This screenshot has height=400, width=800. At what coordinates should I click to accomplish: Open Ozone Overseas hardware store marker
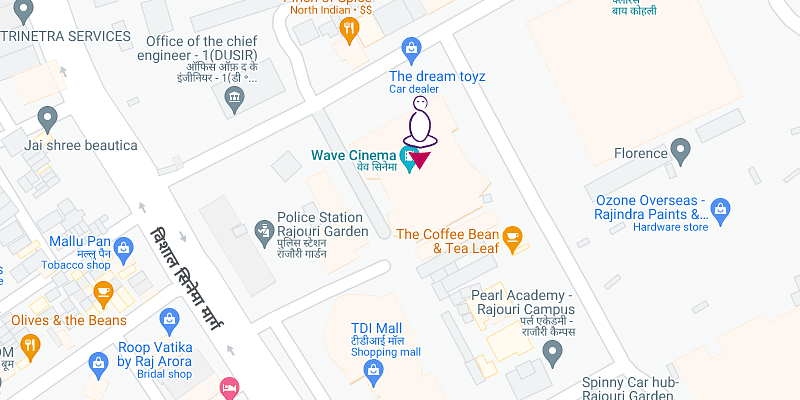719,210
